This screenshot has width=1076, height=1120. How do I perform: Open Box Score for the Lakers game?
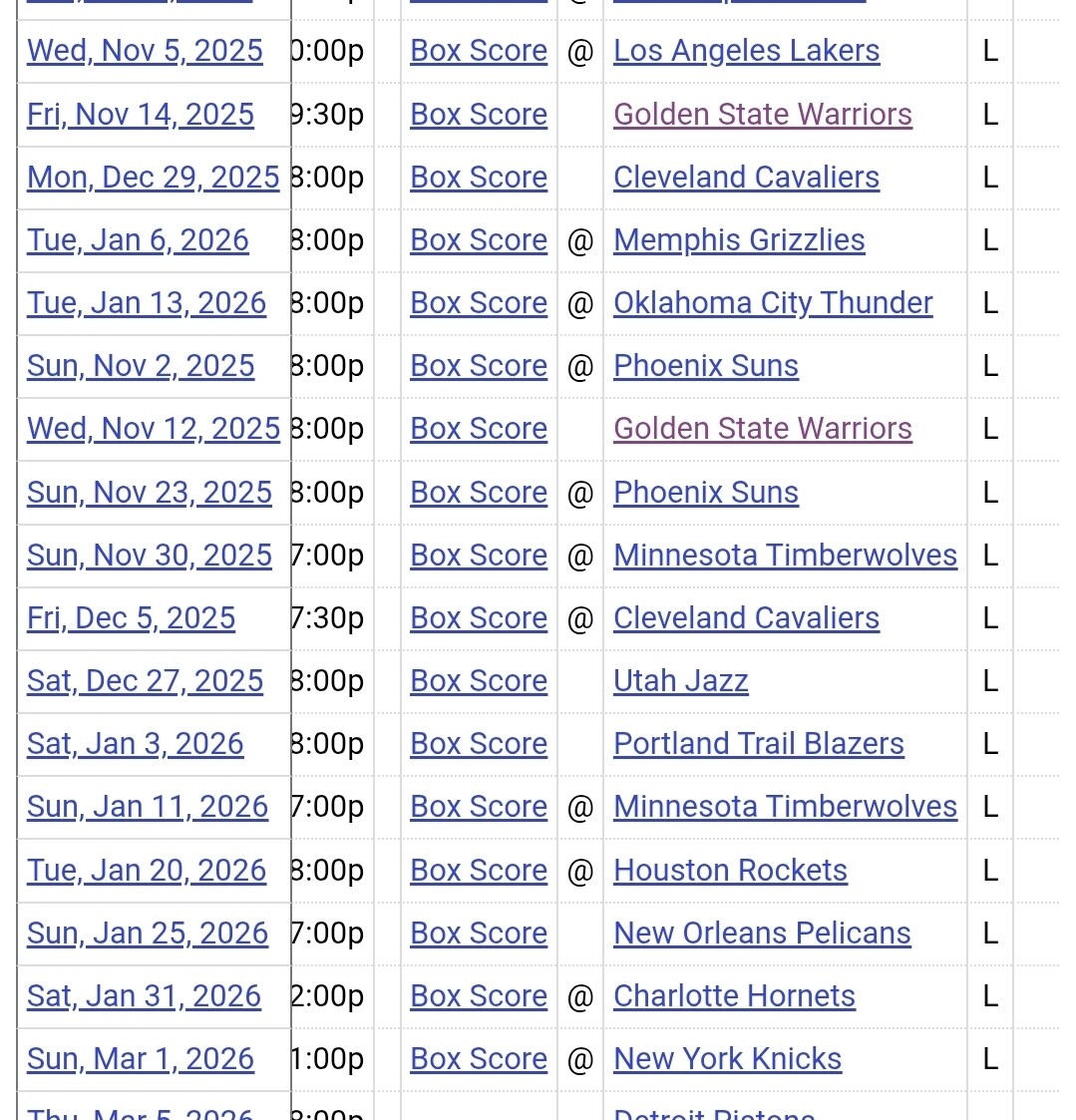[479, 52]
